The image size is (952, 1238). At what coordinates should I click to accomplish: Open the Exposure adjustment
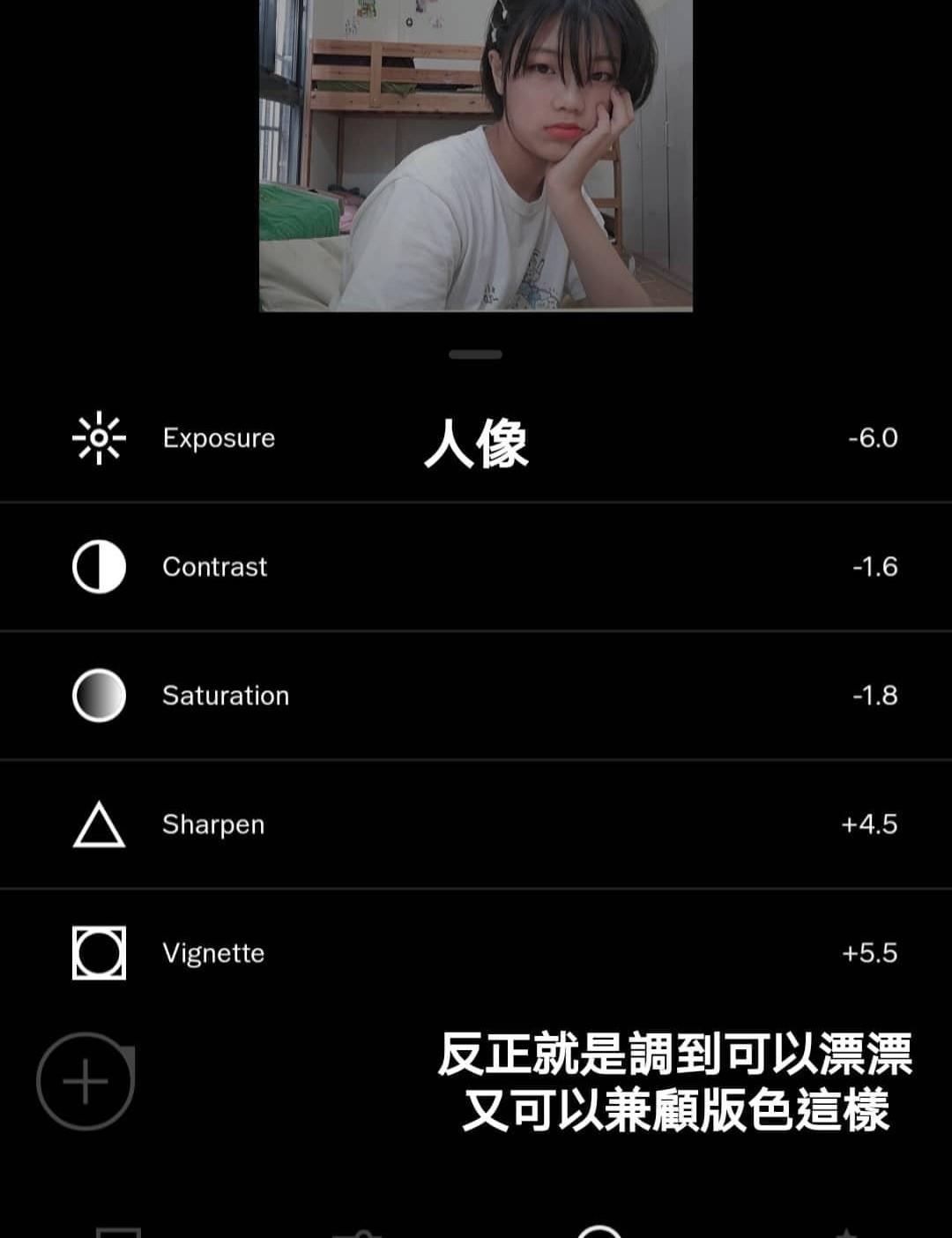click(218, 438)
